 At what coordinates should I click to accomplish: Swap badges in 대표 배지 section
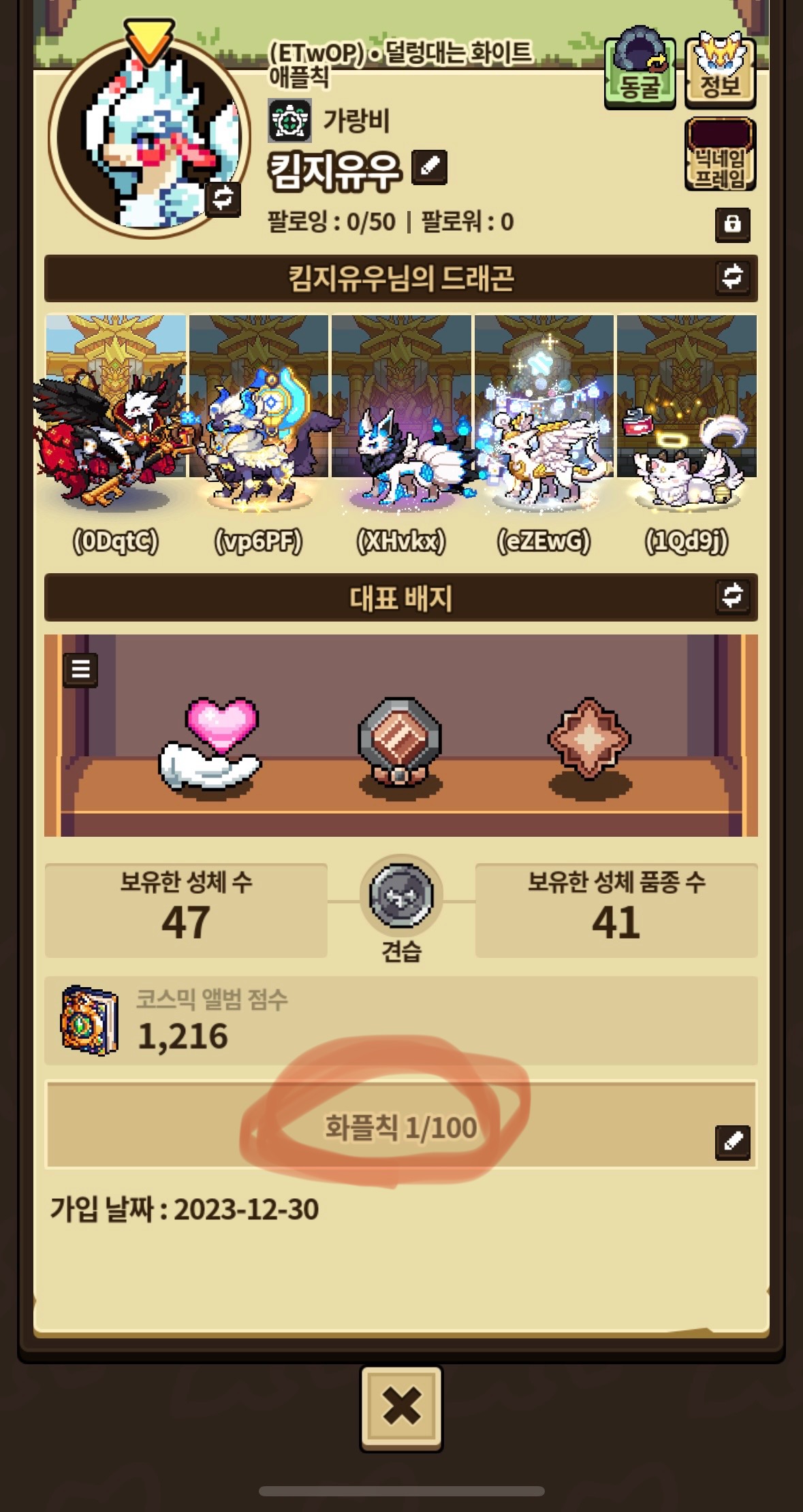click(x=732, y=596)
